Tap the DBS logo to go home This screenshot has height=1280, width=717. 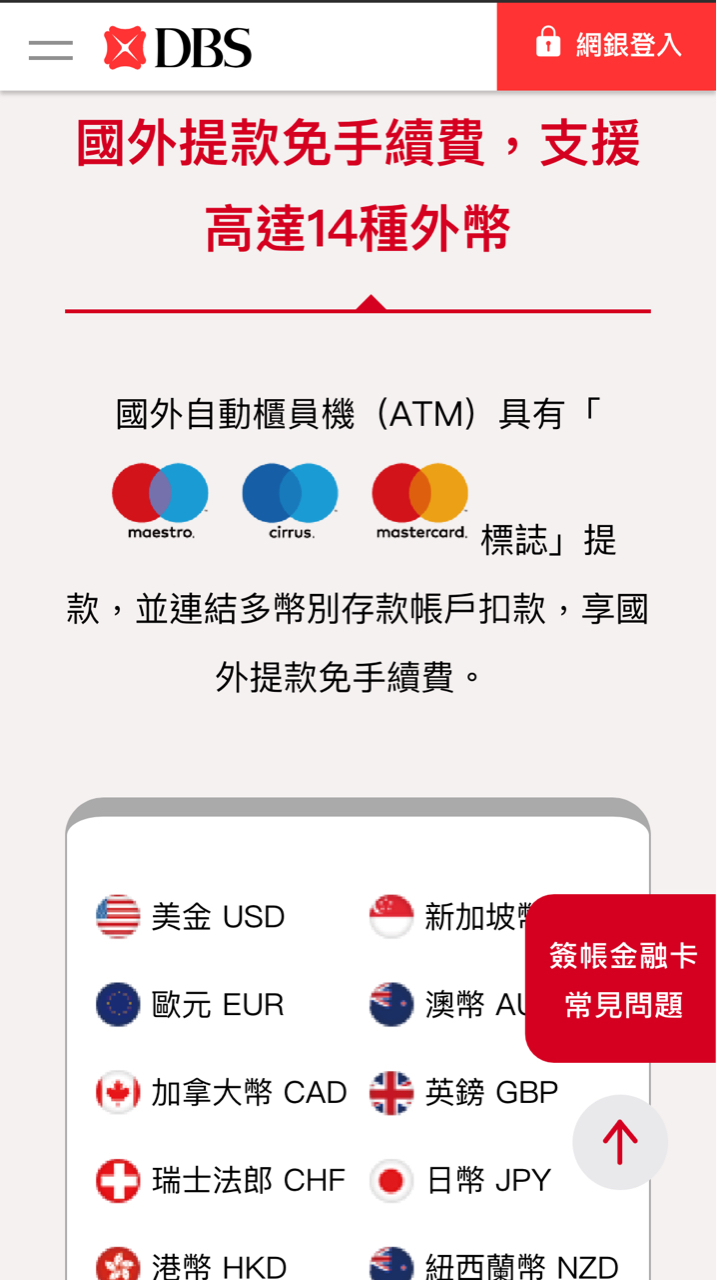[x=178, y=48]
